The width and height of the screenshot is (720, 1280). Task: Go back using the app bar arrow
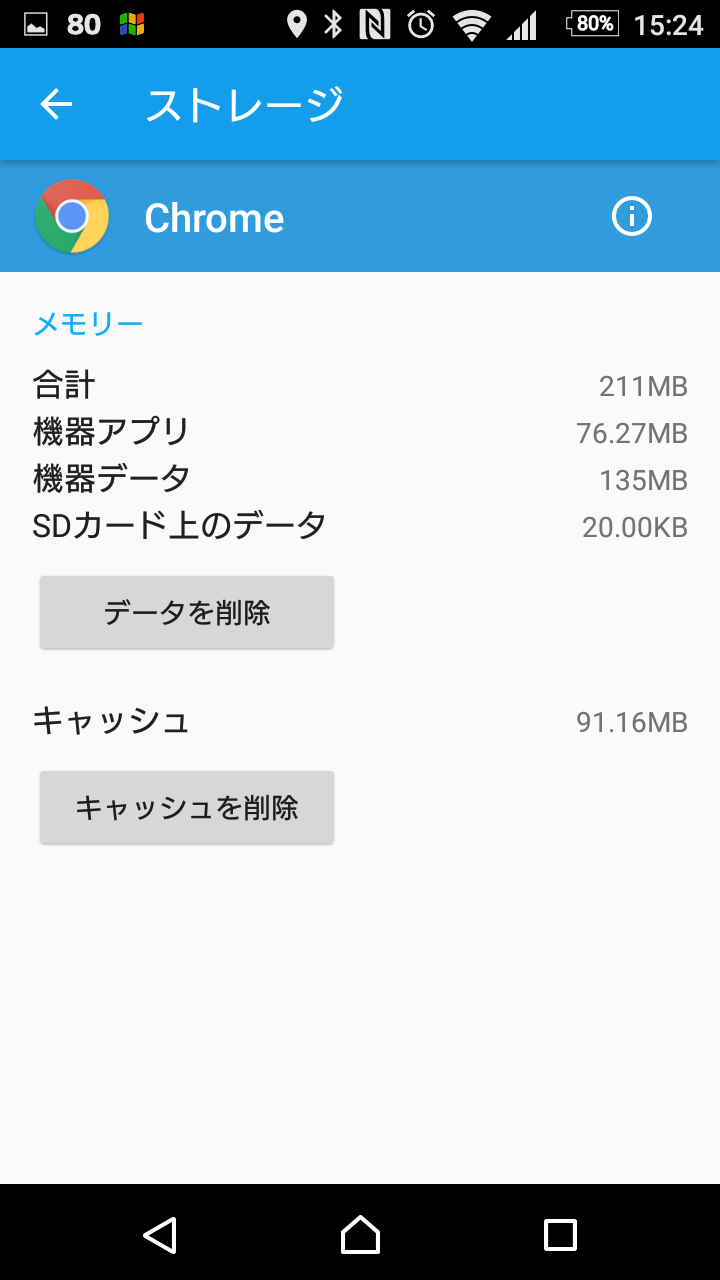pos(56,104)
